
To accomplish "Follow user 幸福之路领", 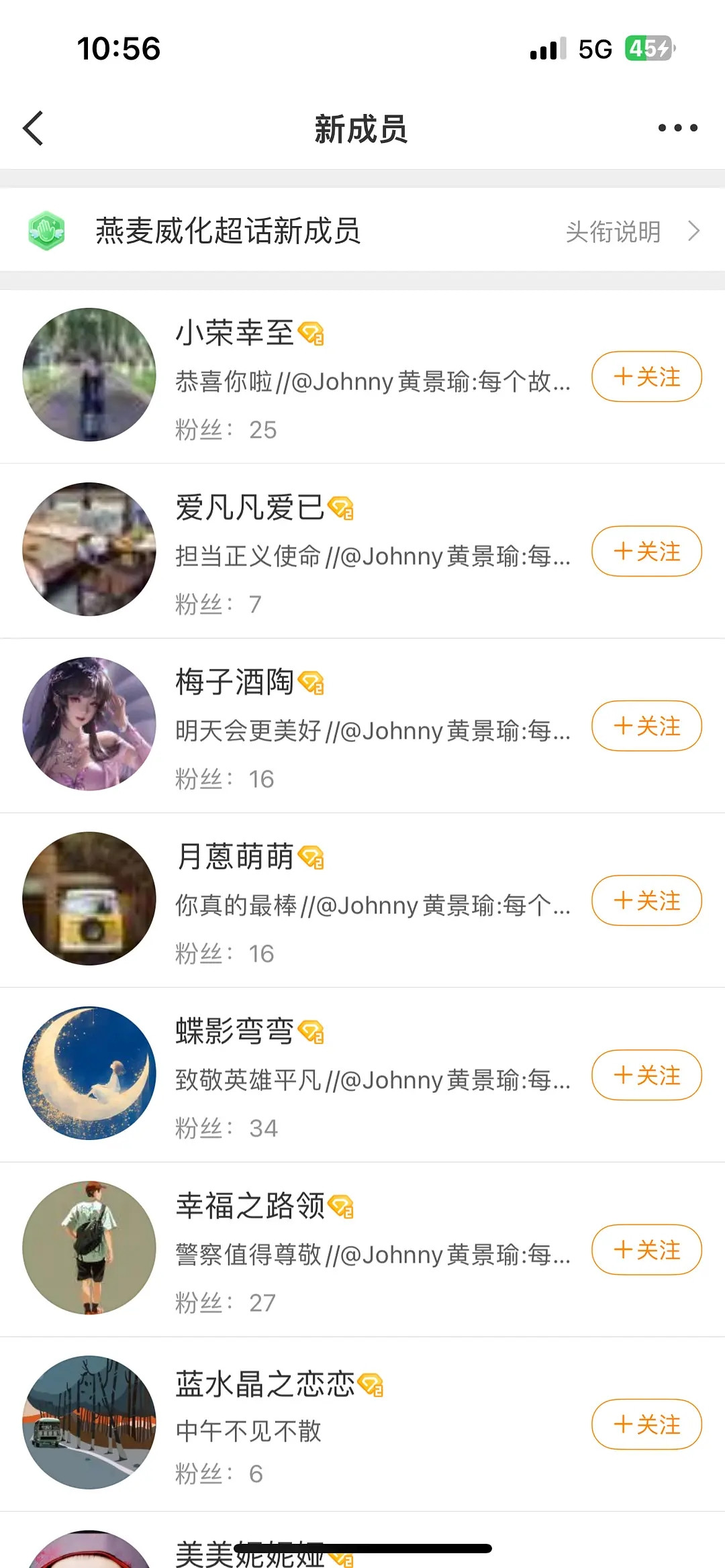I will pos(646,1249).
